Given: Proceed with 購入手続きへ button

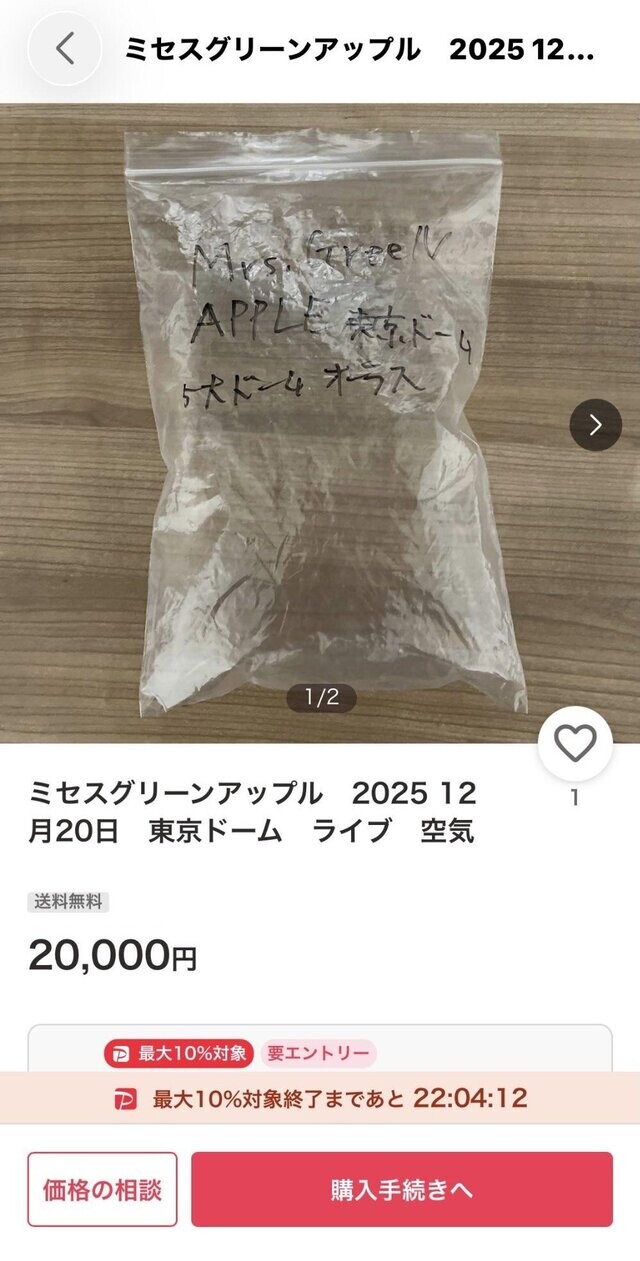Looking at the screenshot, I should point(402,1190).
